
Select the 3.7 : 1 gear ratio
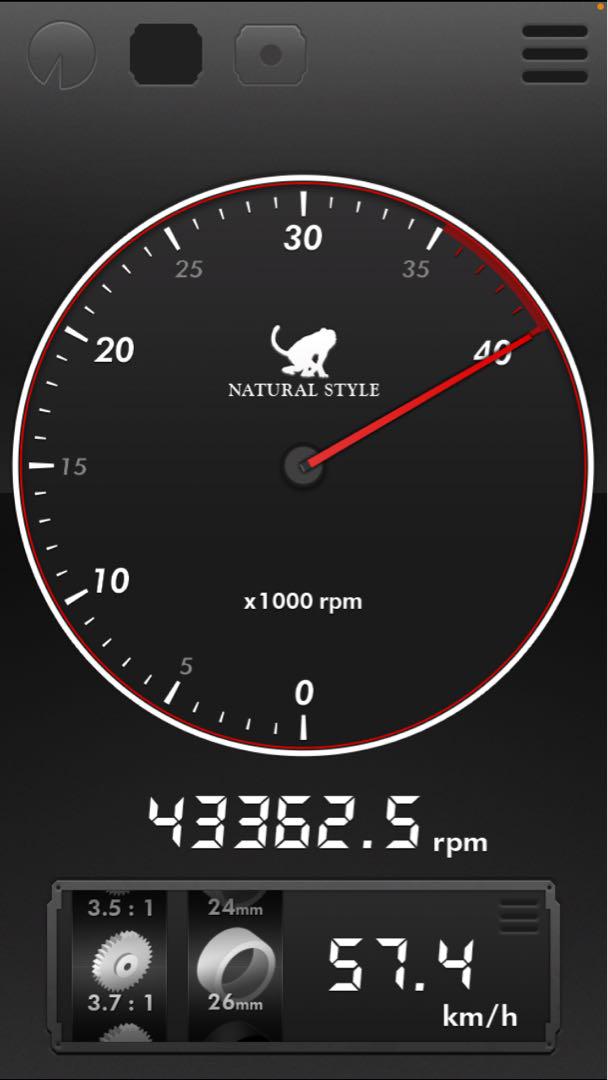click(119, 1003)
